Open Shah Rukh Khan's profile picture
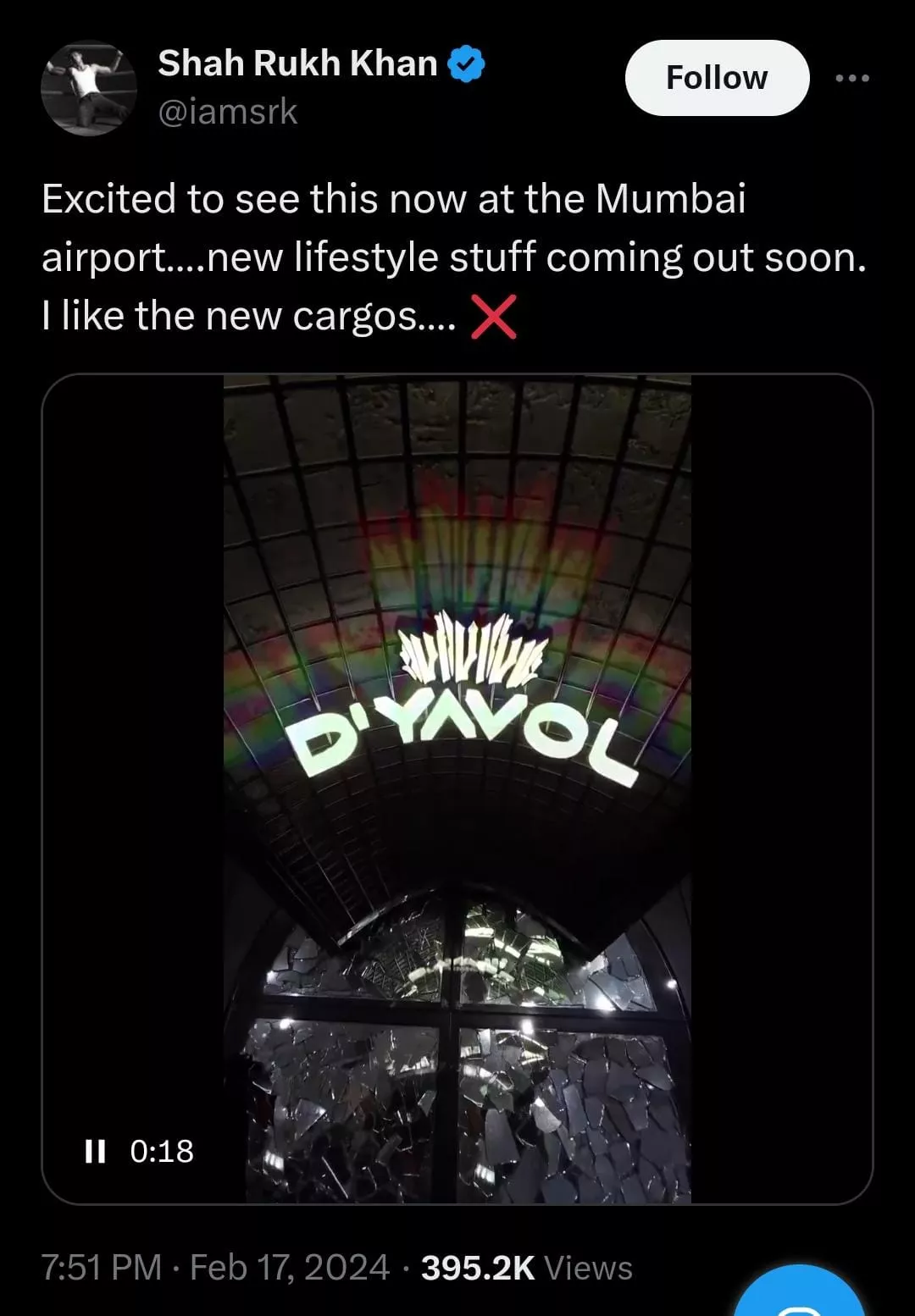Screen dimensions: 915x1316 pos(89,88)
